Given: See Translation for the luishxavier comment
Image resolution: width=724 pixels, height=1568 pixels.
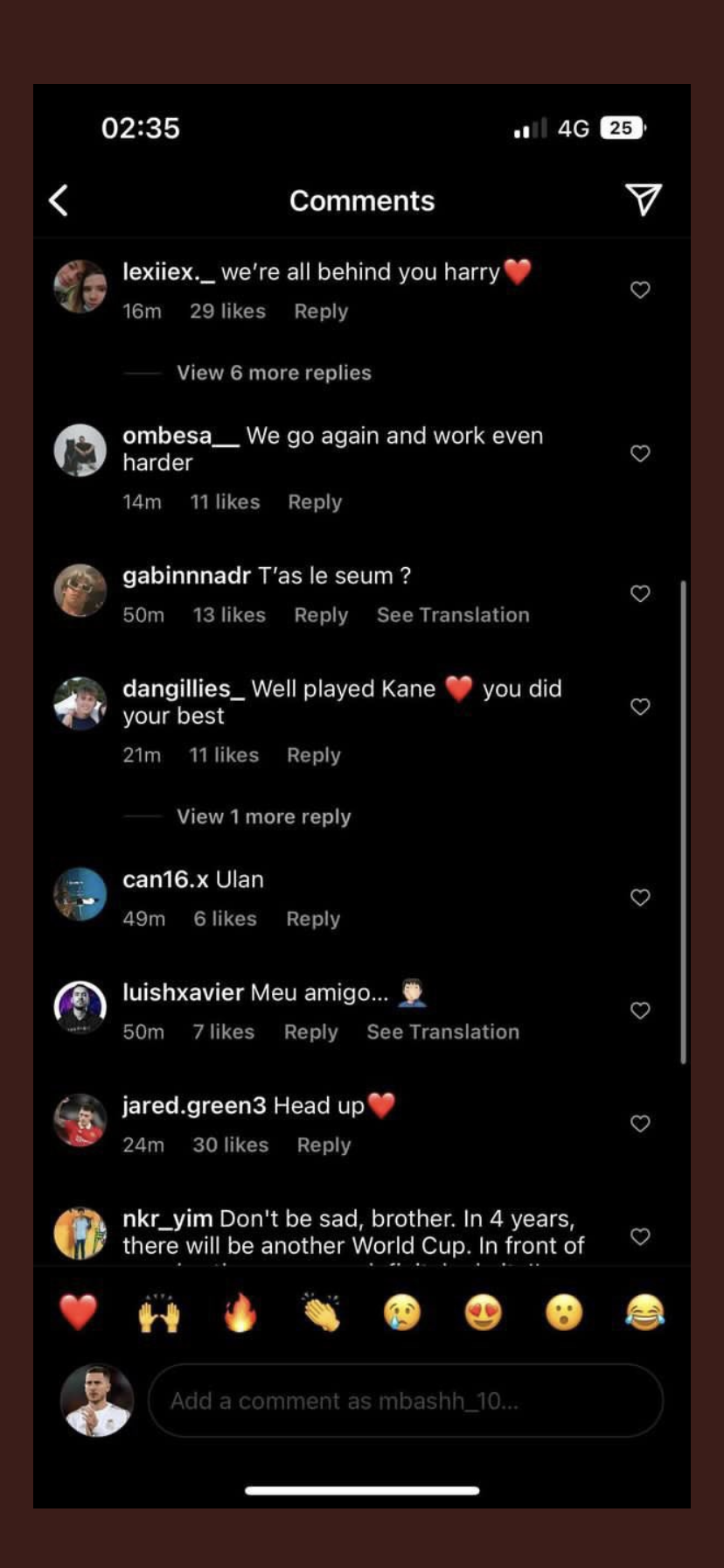Looking at the screenshot, I should tap(442, 1032).
